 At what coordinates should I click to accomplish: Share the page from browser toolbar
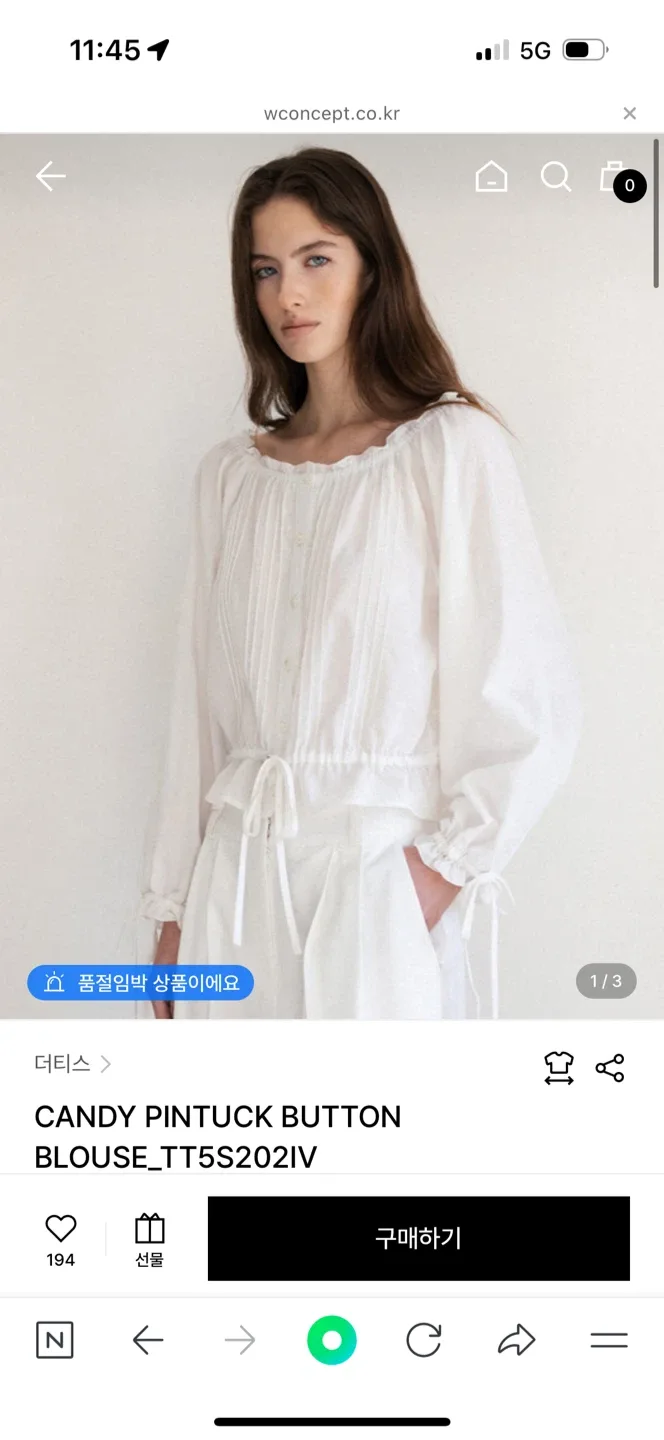516,1340
